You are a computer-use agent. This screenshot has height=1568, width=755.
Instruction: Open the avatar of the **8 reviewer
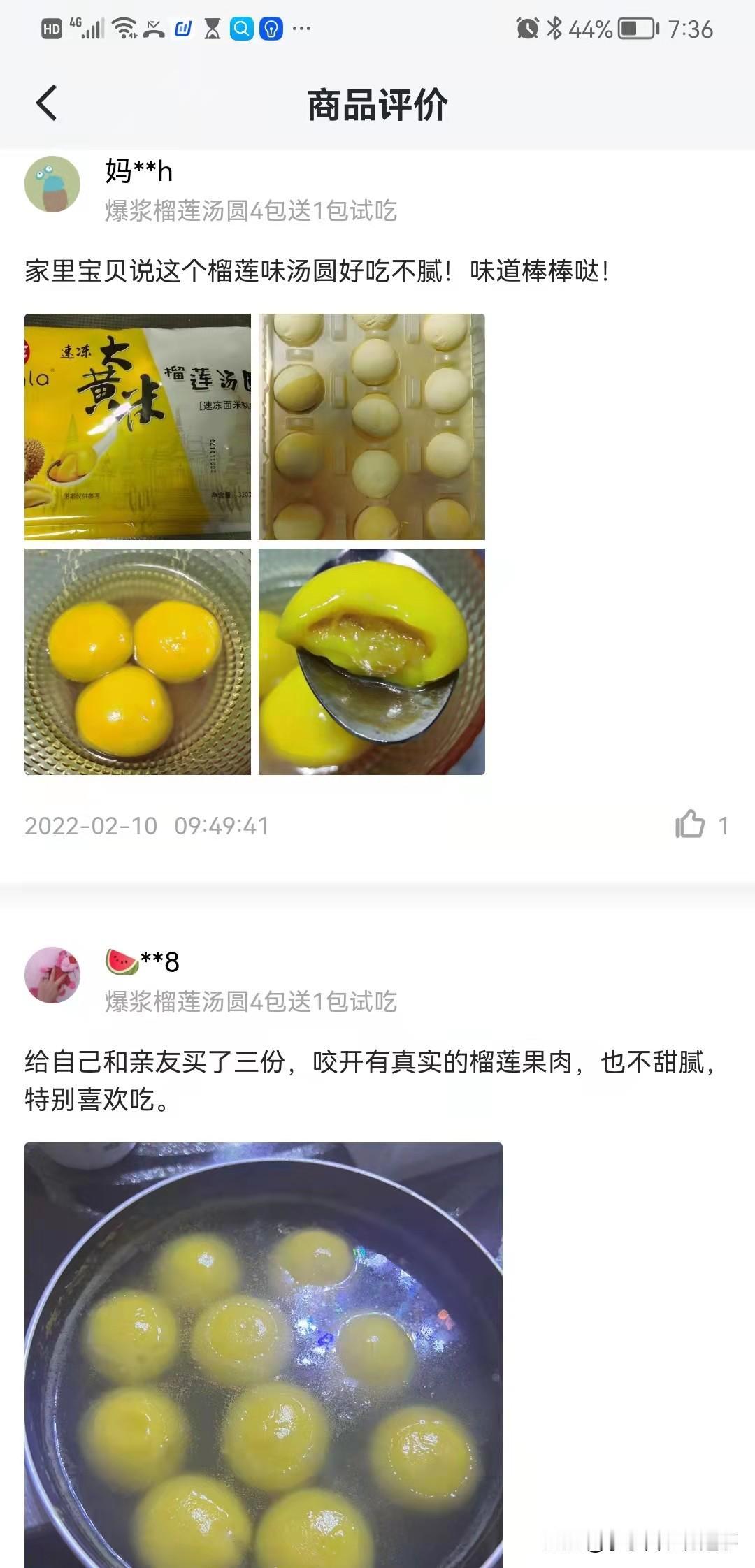52,975
